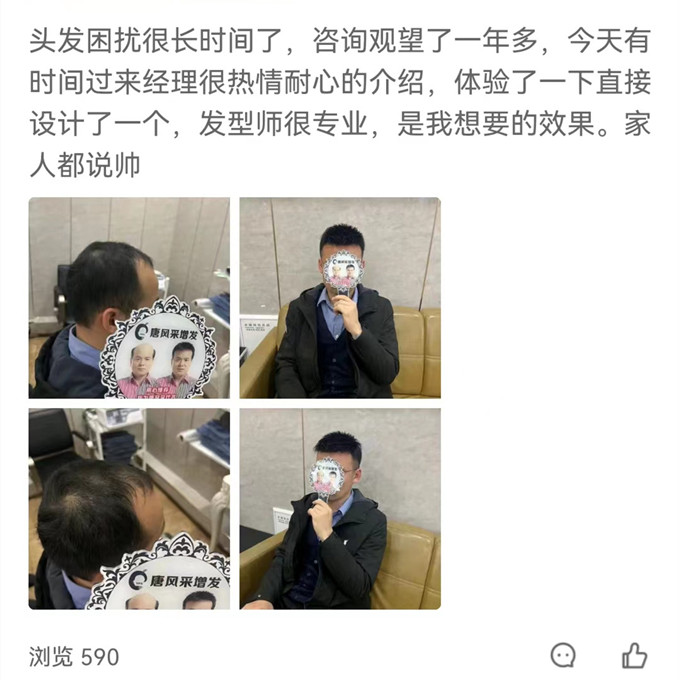680x680 pixels.
Task: View the bottom-left photo of head top
Action: click(129, 508)
